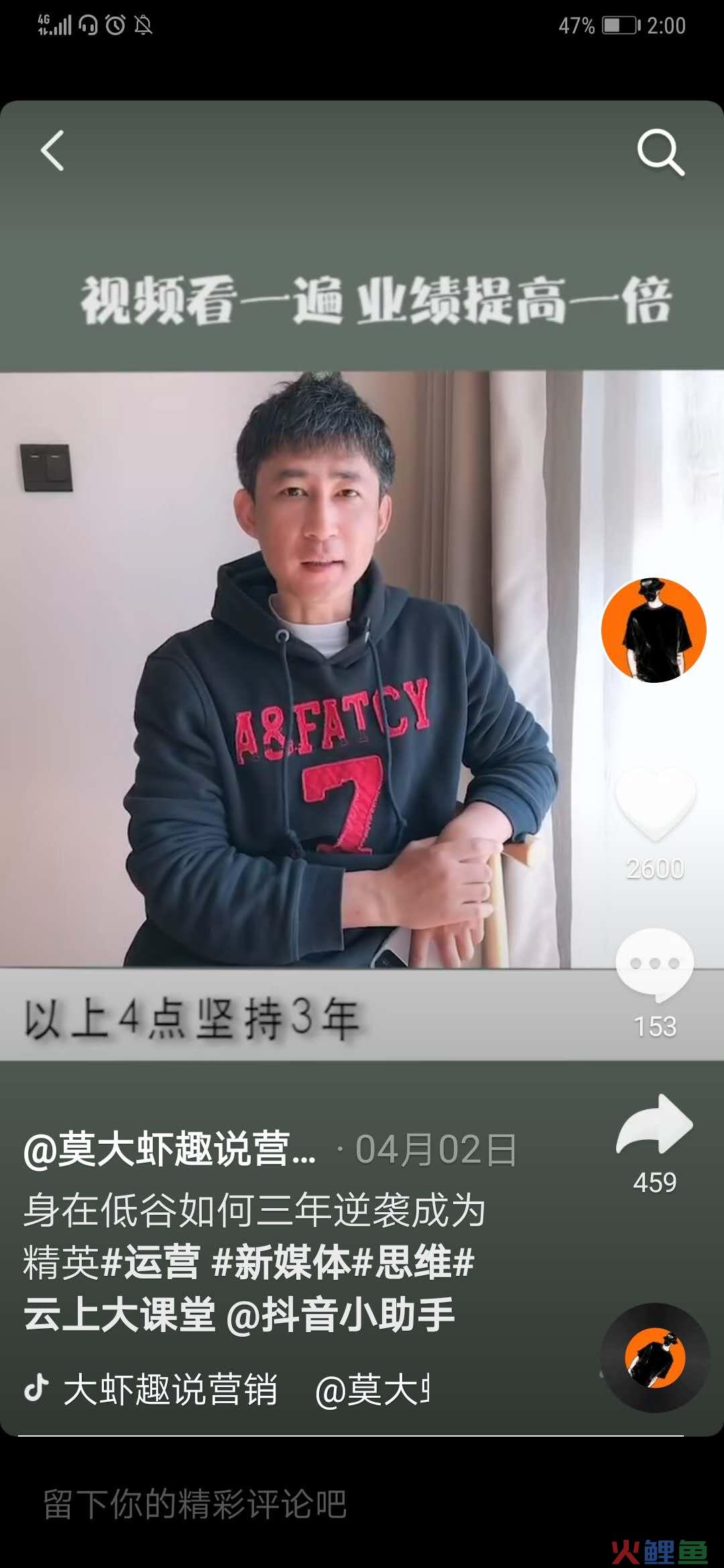This screenshot has width=724, height=1568.
Task: Like this video with the heart
Action: (x=655, y=804)
